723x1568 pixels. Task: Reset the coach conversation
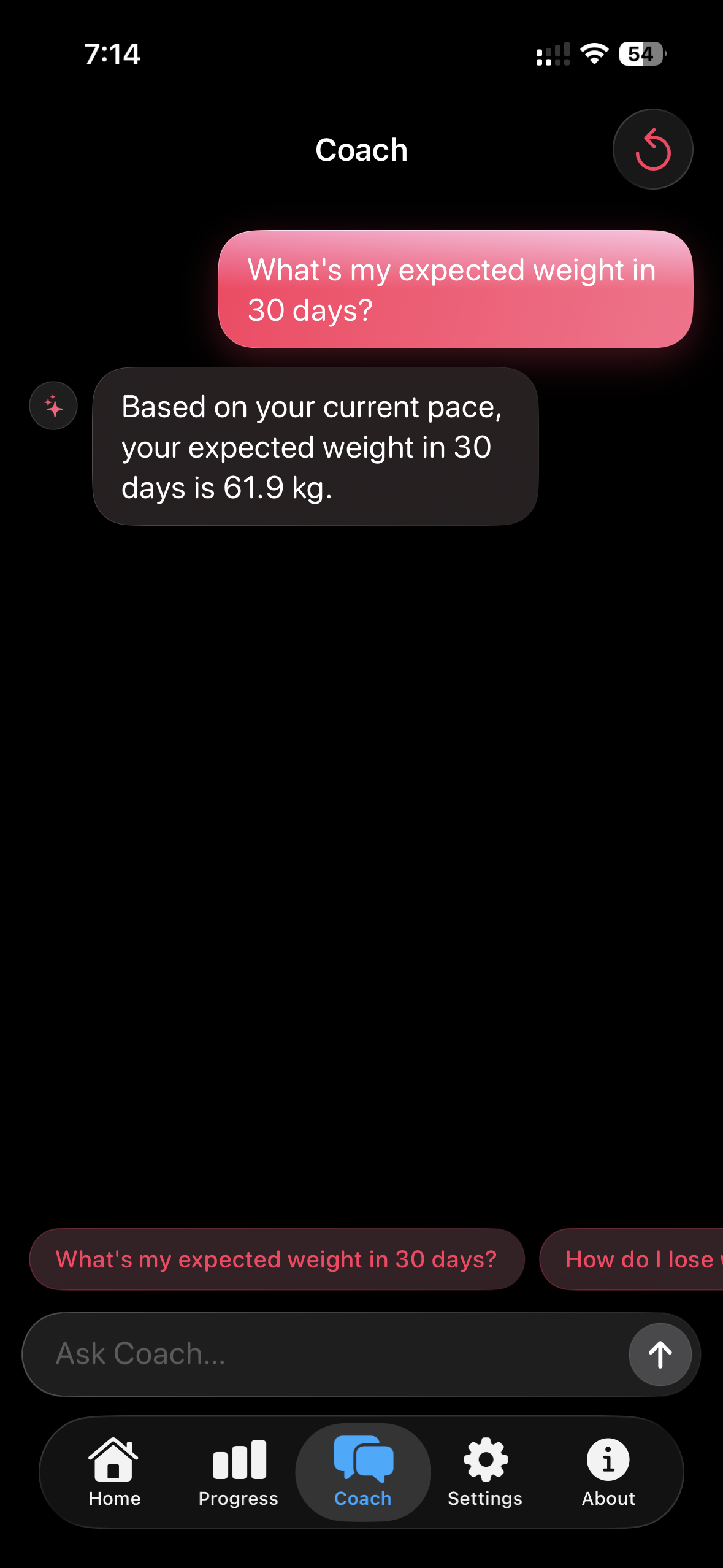coord(652,149)
